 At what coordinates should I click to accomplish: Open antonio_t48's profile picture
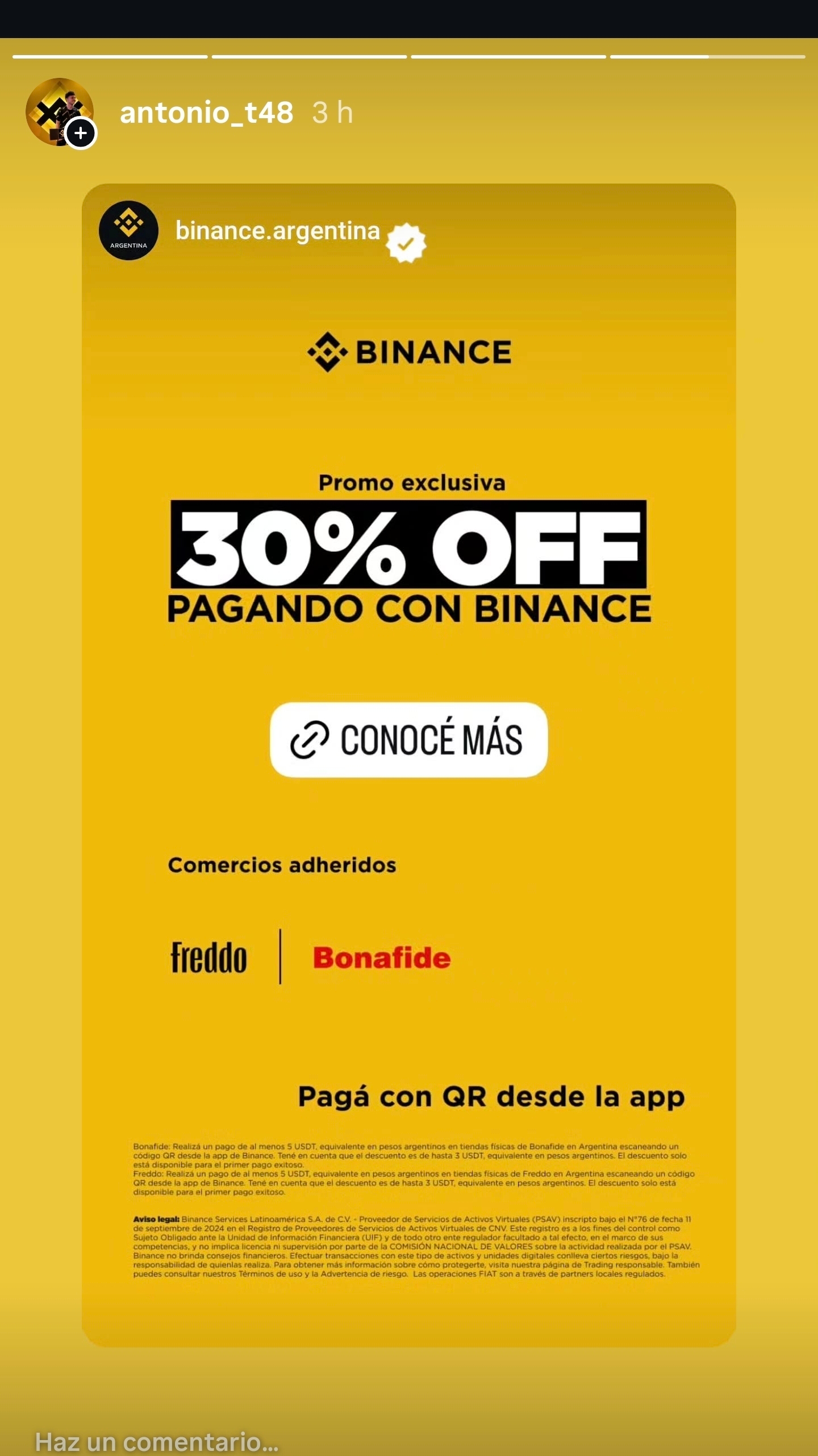point(59,112)
